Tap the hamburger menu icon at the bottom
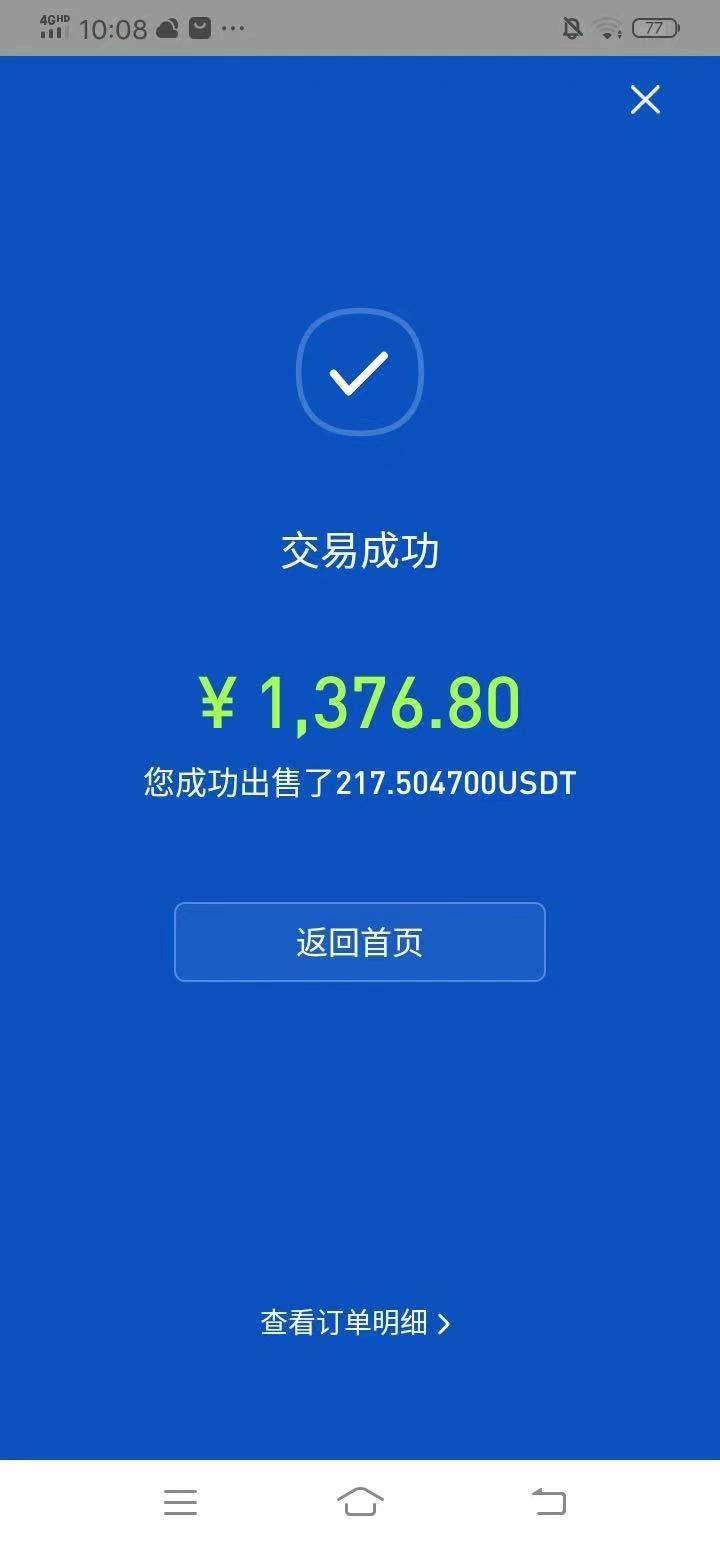This screenshot has width=720, height=1544. (x=180, y=1502)
